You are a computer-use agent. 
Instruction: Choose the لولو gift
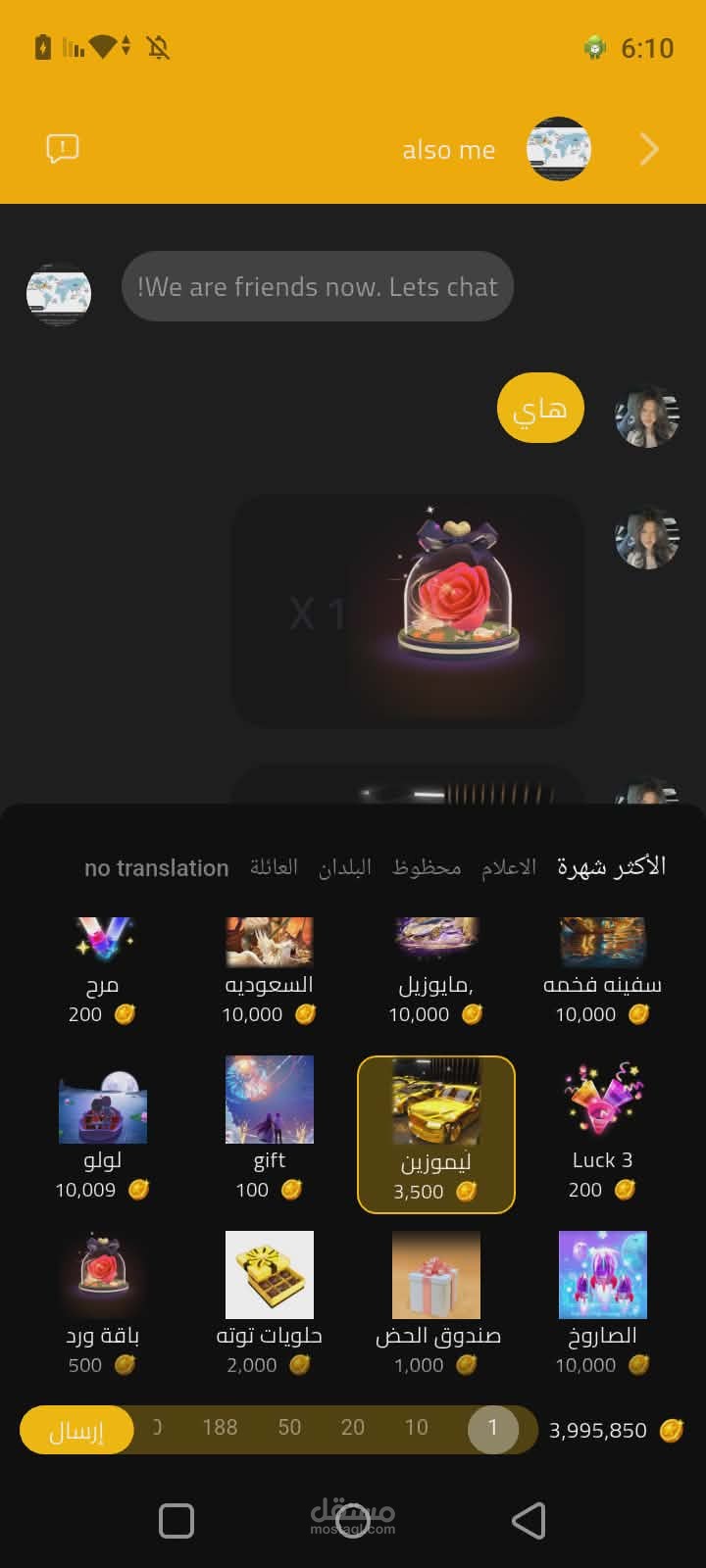point(102,1133)
